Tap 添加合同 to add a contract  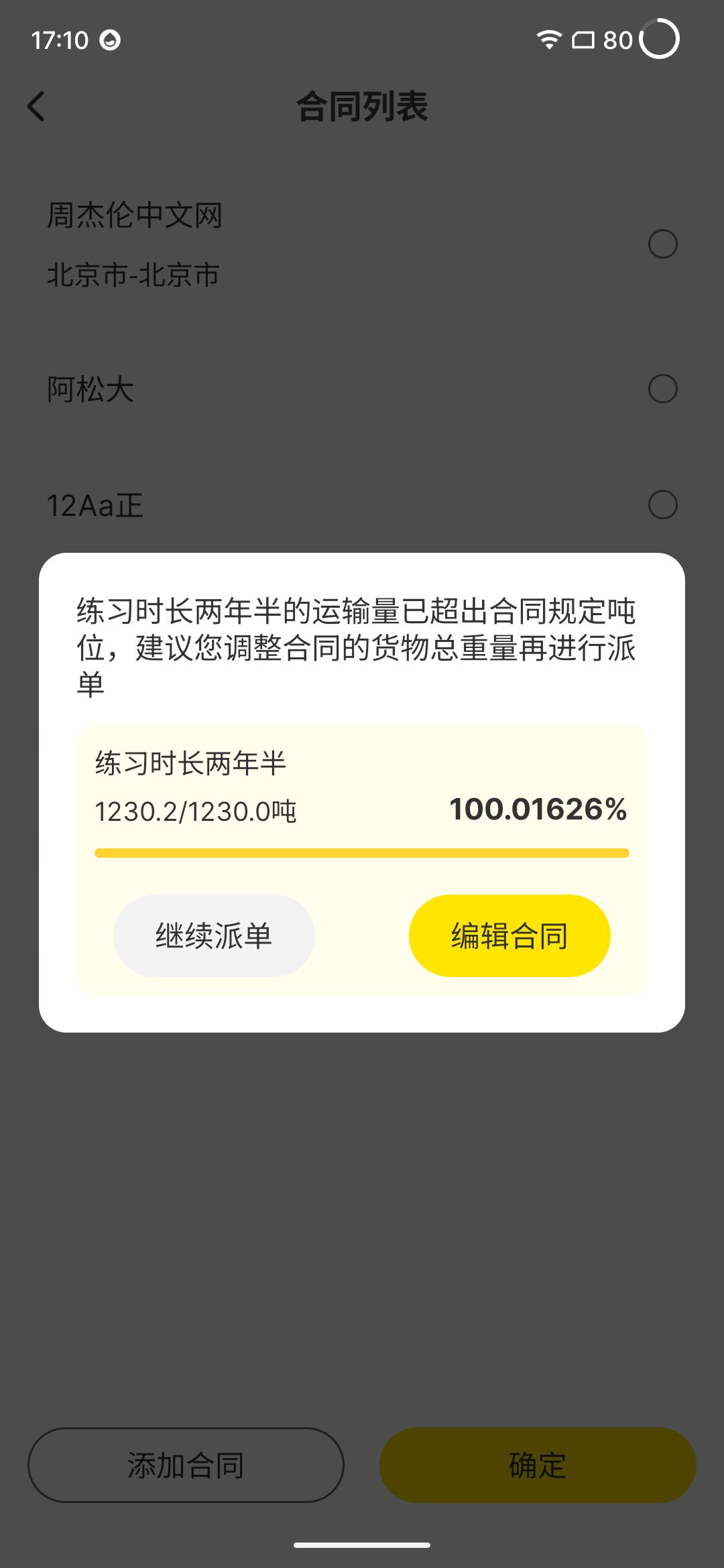tap(186, 1465)
